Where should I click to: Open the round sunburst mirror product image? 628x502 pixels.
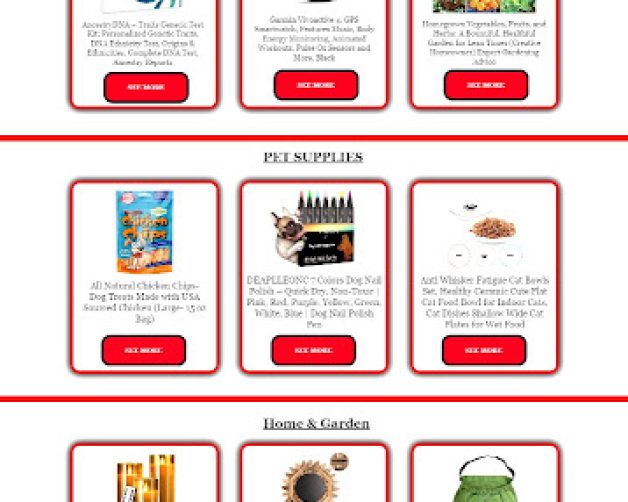pyautogui.click(x=314, y=478)
